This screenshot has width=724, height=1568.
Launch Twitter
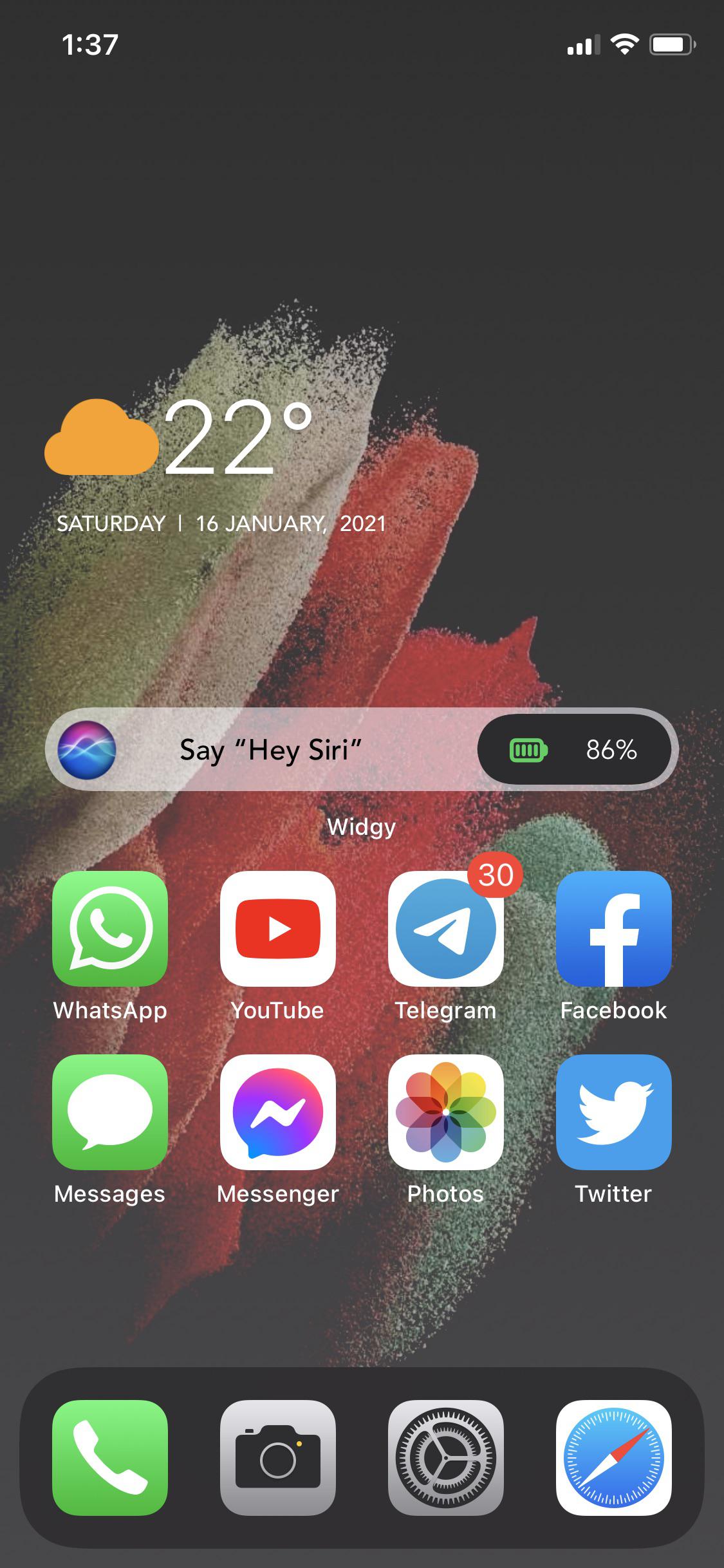point(613,1112)
